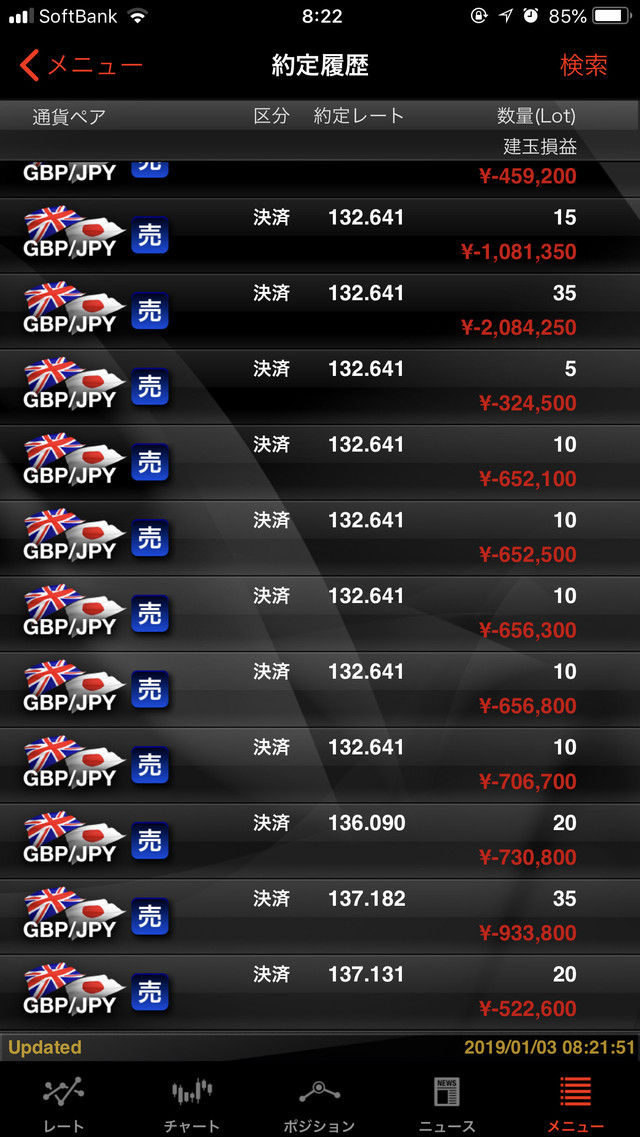Open trade with loss ¥-706,700

320,766
